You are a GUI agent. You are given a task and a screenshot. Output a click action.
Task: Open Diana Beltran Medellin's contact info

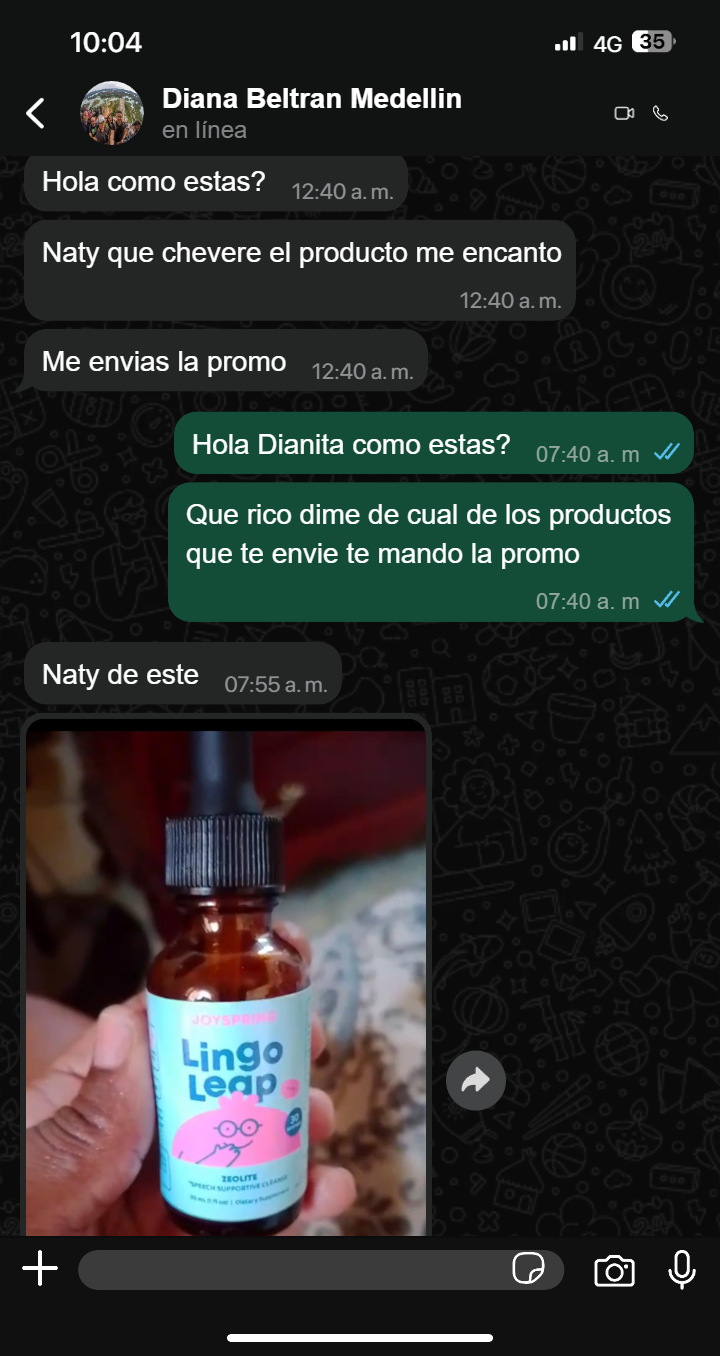coord(310,113)
